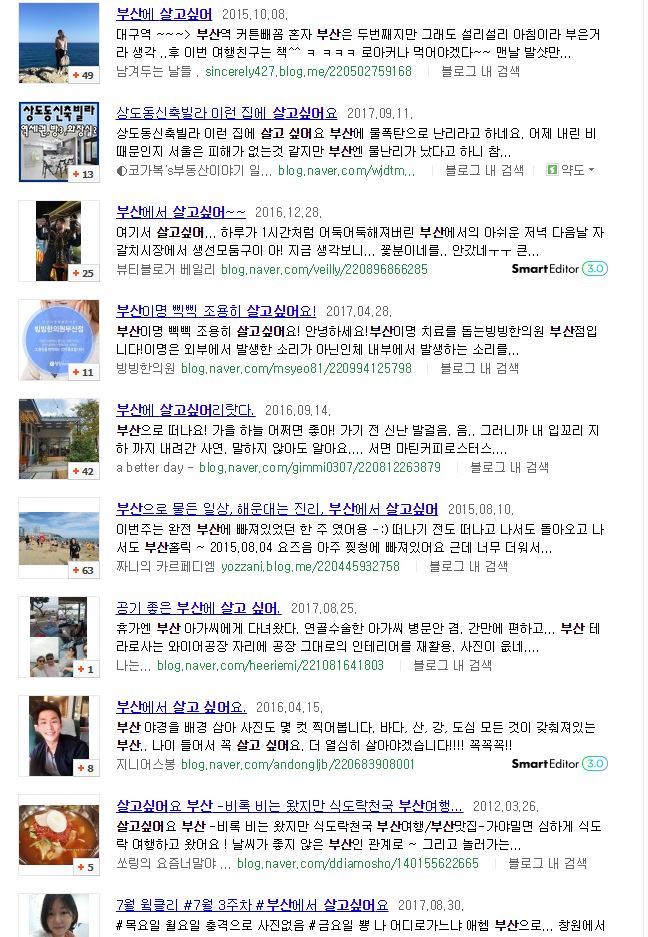Open the post 공기 좋은 부산에 살고 싶어.
The width and height of the screenshot is (648, 937).
coord(198,607)
